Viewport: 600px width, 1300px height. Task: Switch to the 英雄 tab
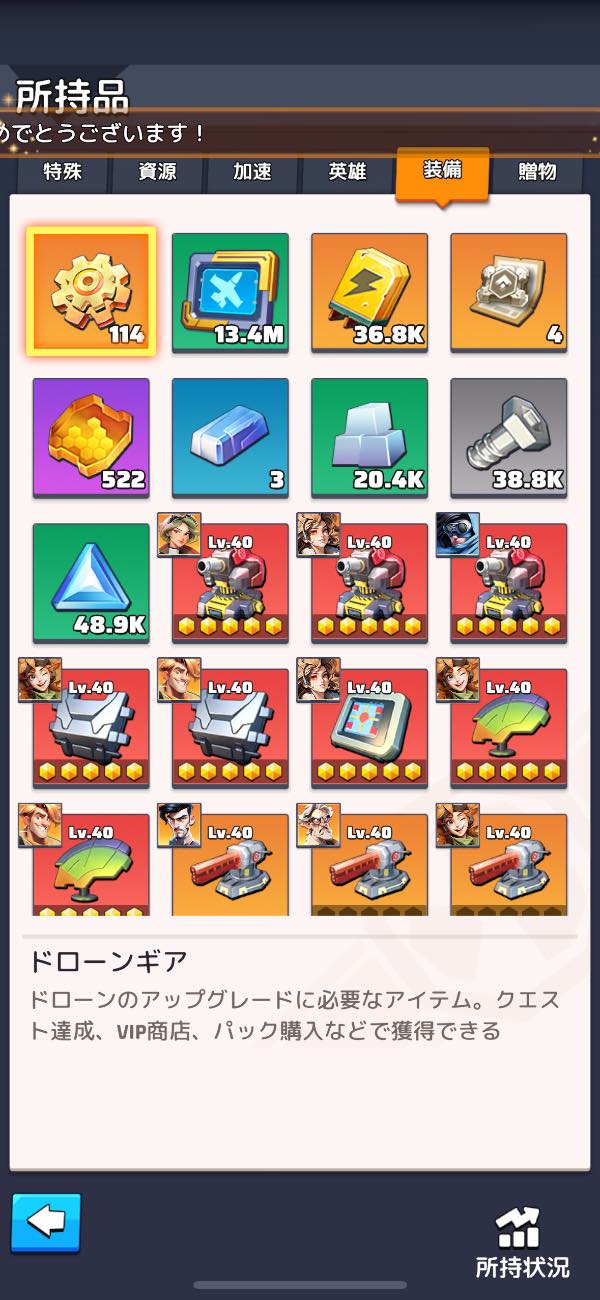pos(347,172)
